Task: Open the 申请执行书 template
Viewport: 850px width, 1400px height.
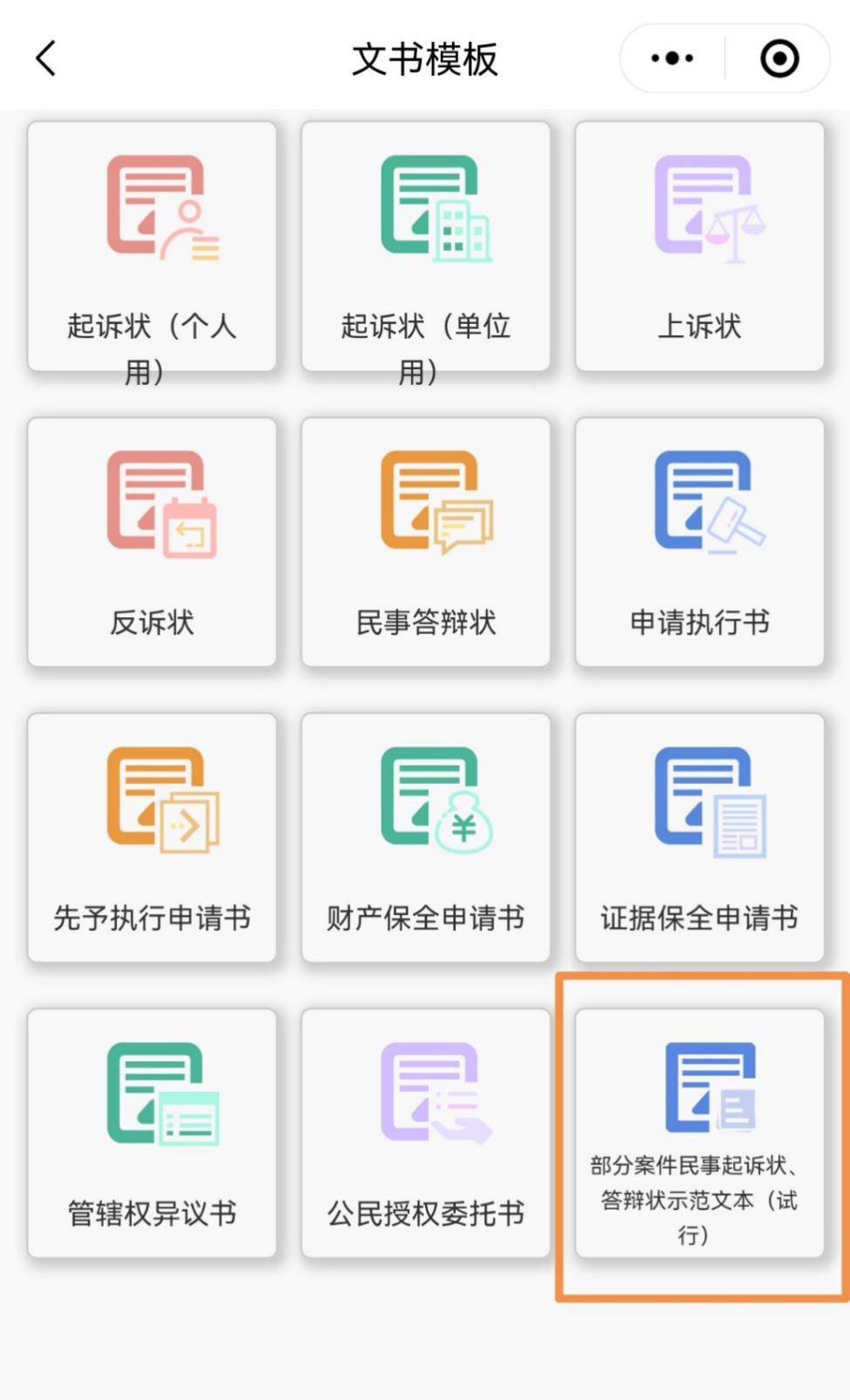Action: [x=699, y=542]
